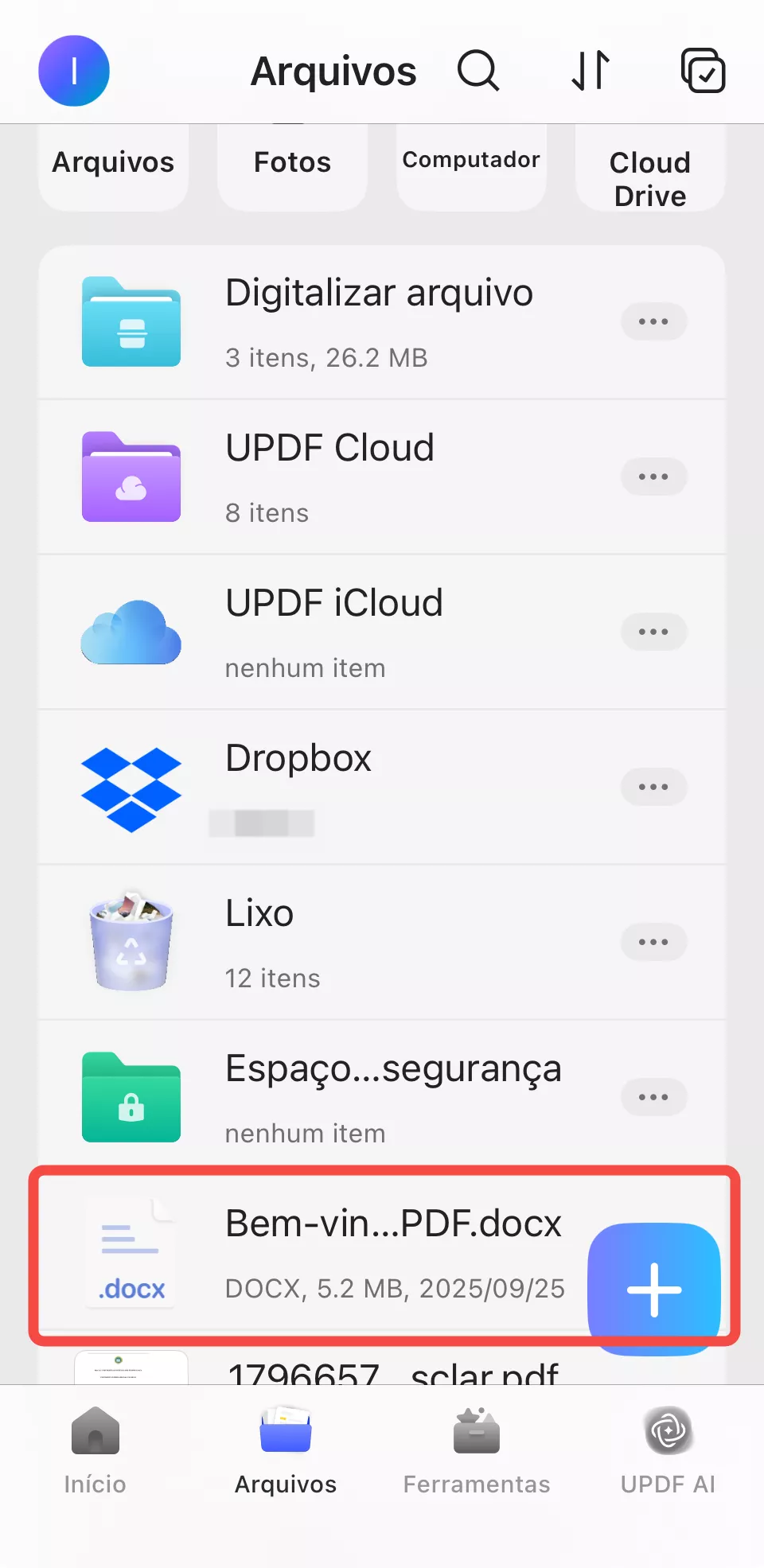Open more options for Lixo
Image resolution: width=764 pixels, height=1568 pixels.
(653, 942)
